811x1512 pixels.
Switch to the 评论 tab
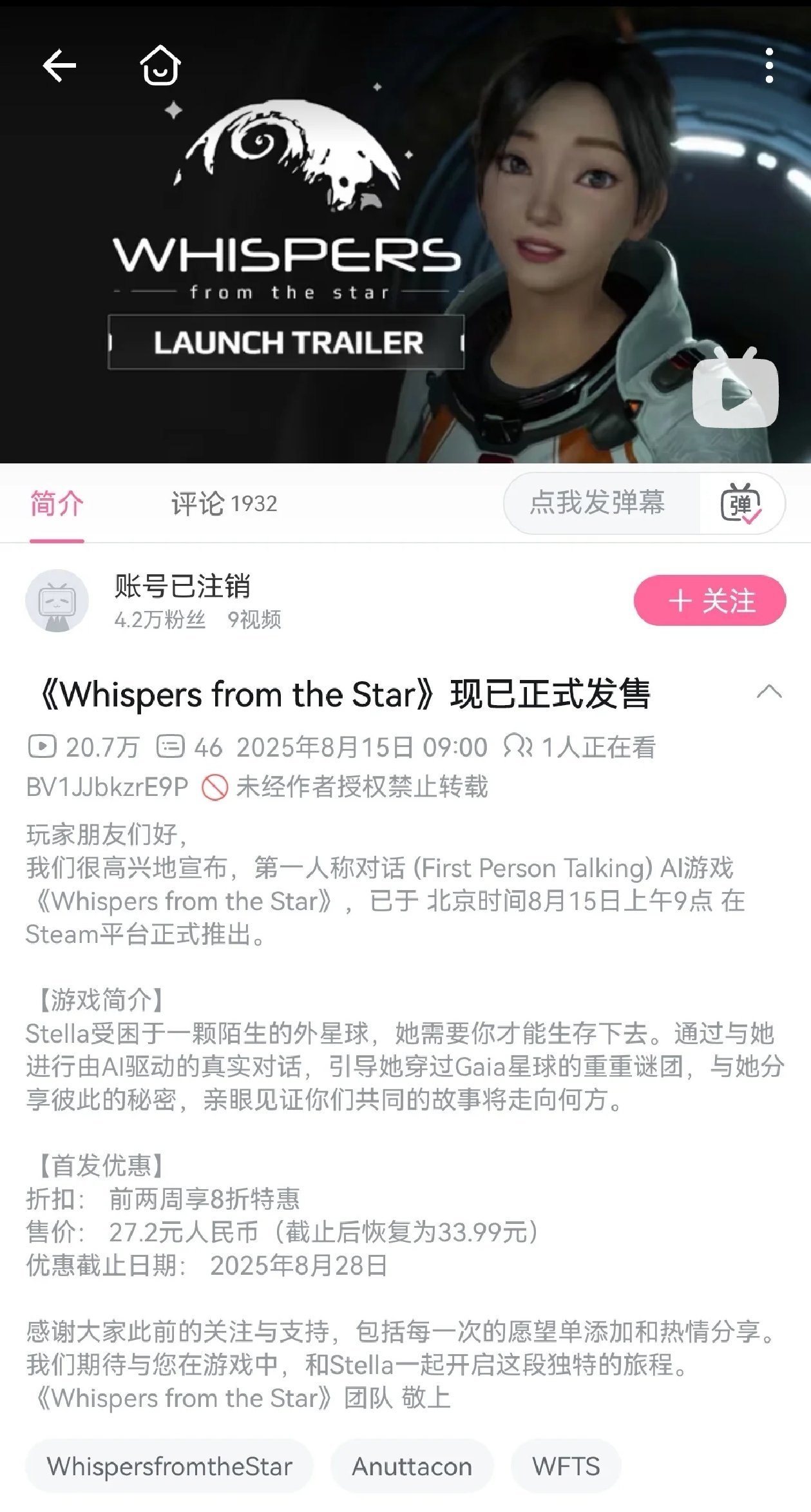(224, 503)
